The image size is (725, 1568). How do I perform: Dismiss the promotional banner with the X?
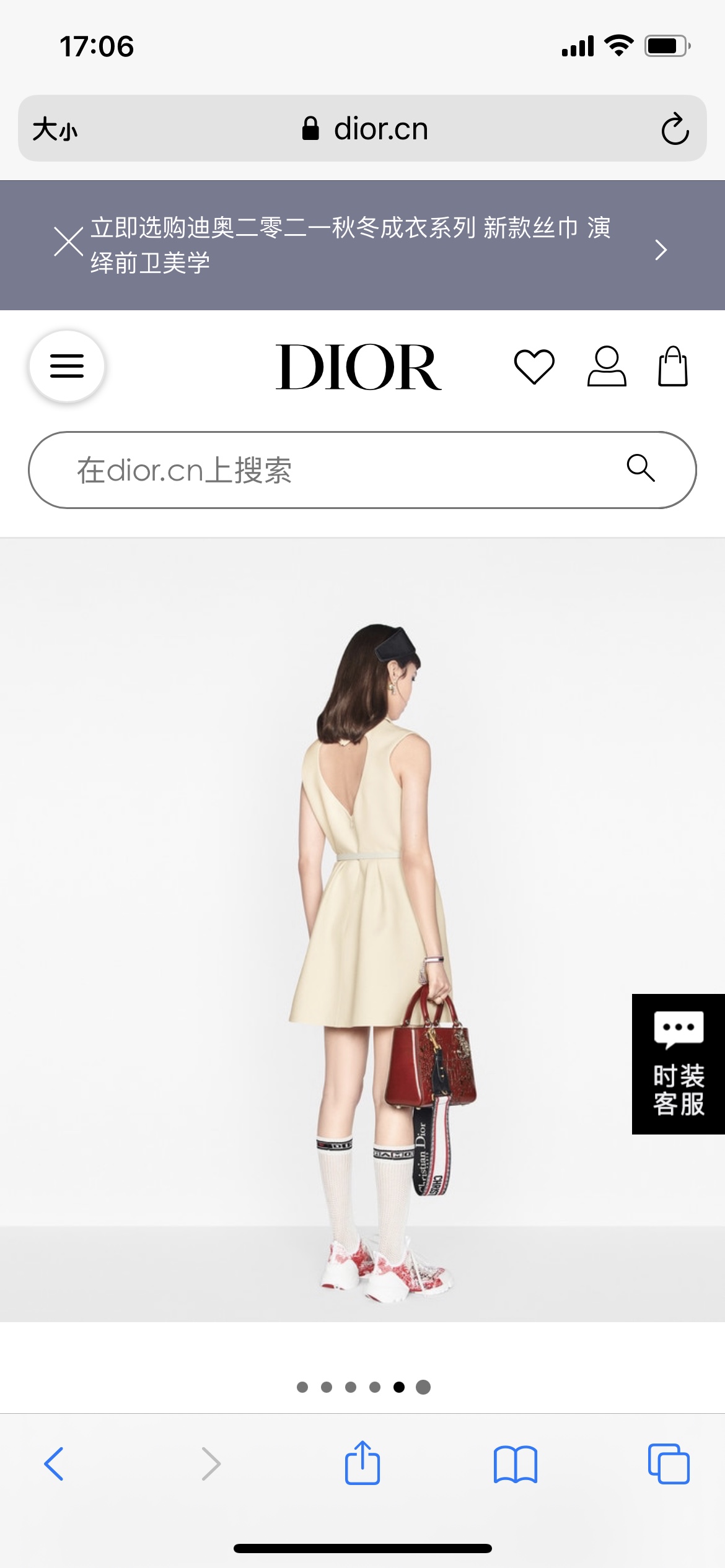(x=68, y=242)
